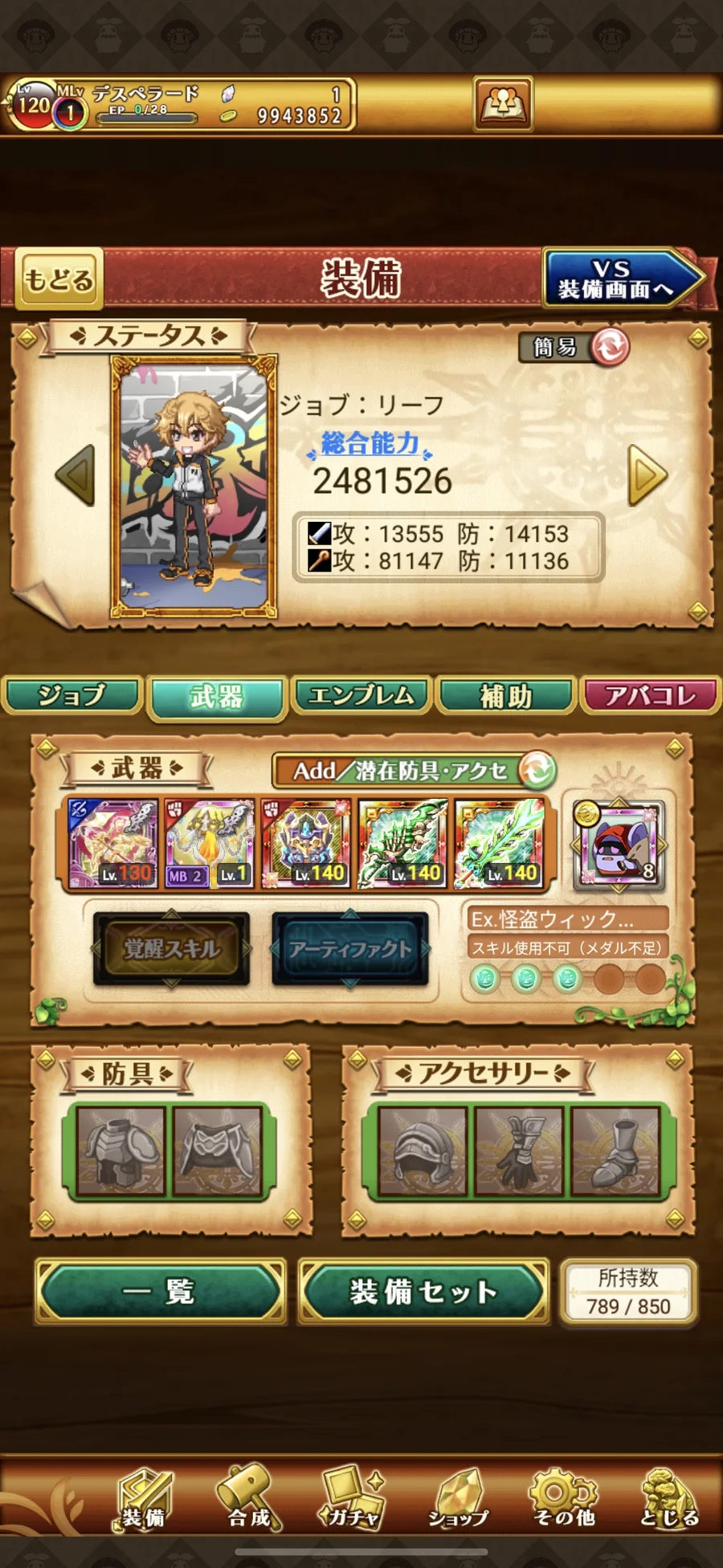
Task: Open the アーティファクト button
Action: pyautogui.click(x=350, y=949)
